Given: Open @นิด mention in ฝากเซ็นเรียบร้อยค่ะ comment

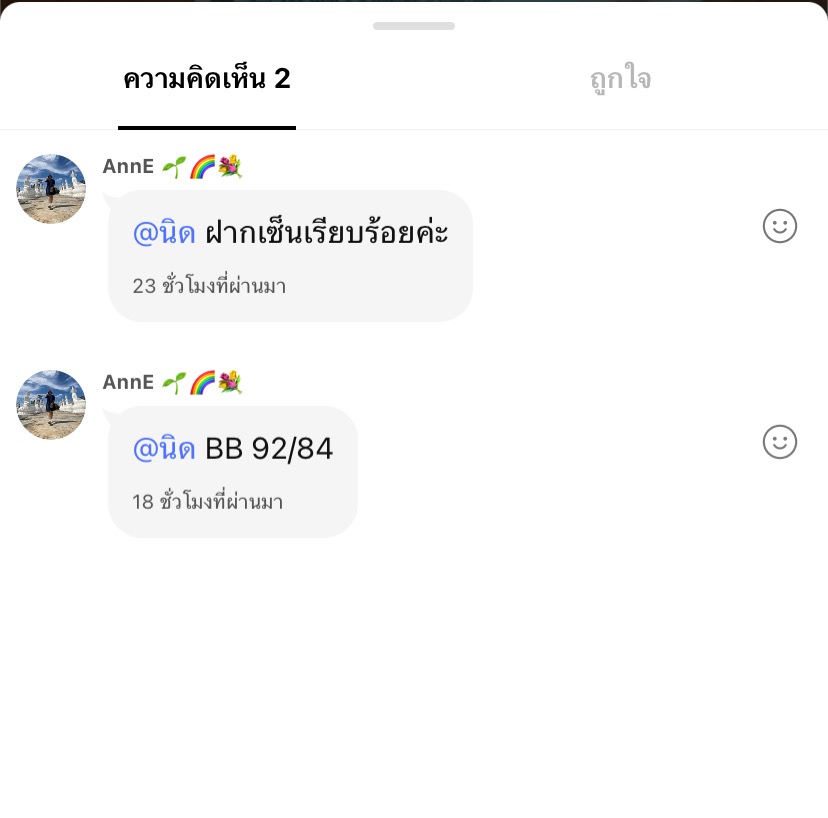Looking at the screenshot, I should (164, 234).
